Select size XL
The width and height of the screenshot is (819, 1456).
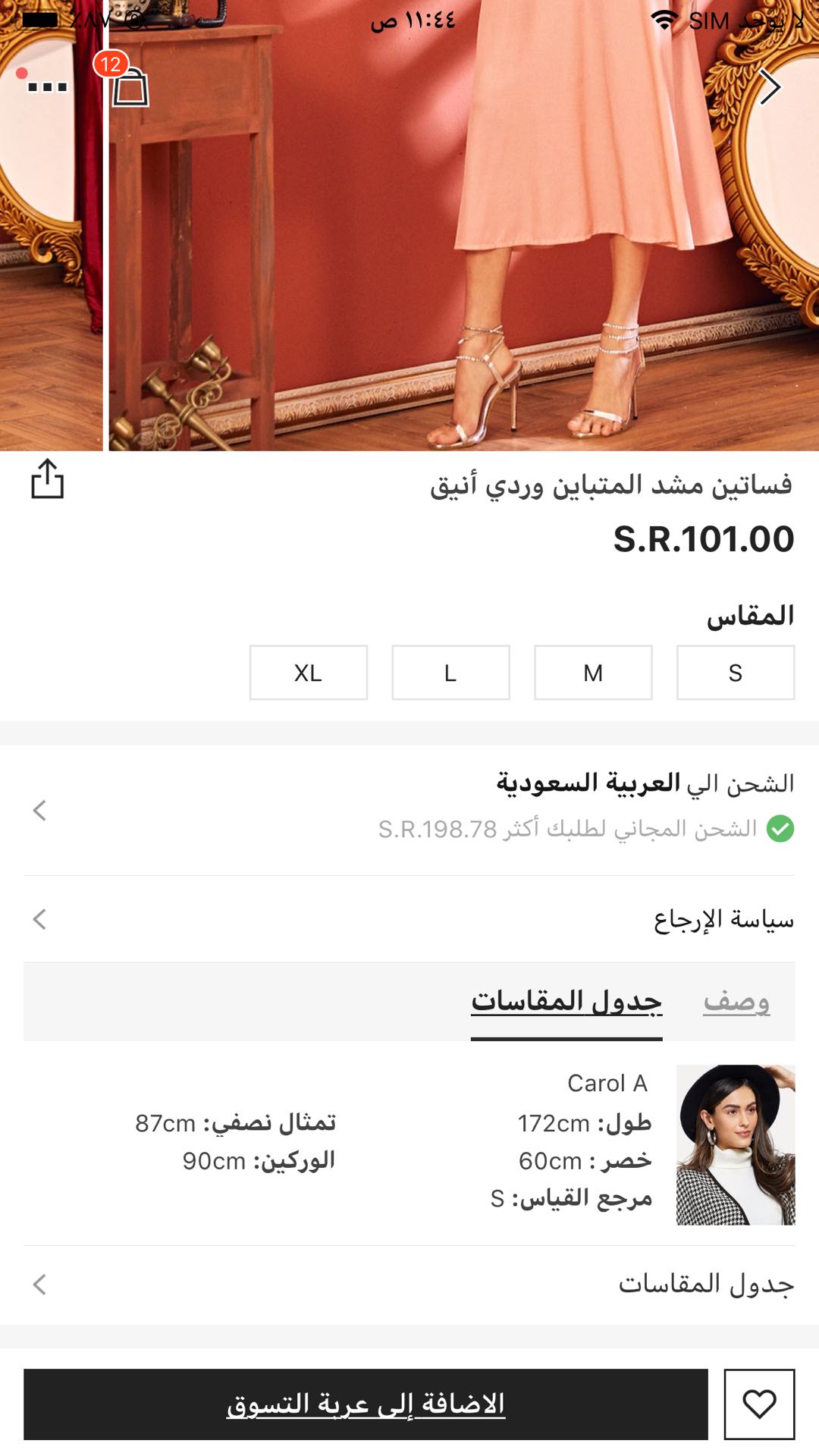coord(308,673)
